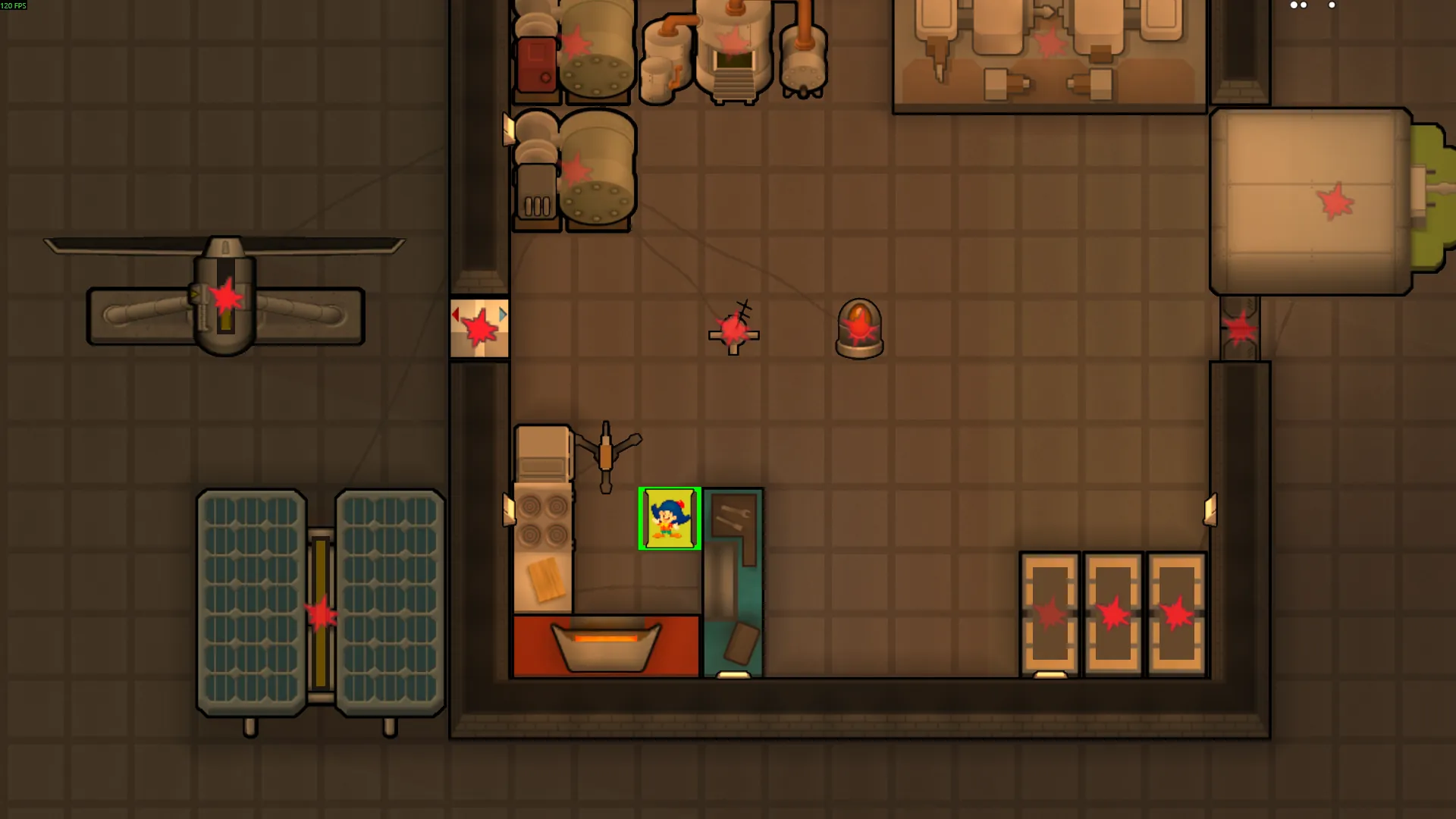Image resolution: width=1456 pixels, height=819 pixels.
Task: Select the tool workbench with wrenches
Action: pos(733,582)
